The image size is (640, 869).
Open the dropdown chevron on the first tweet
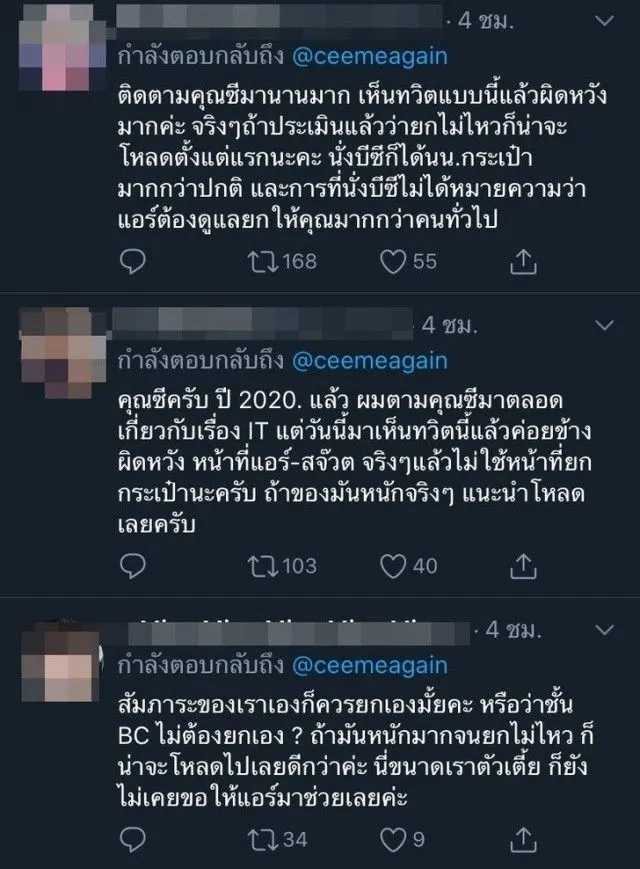point(606,22)
